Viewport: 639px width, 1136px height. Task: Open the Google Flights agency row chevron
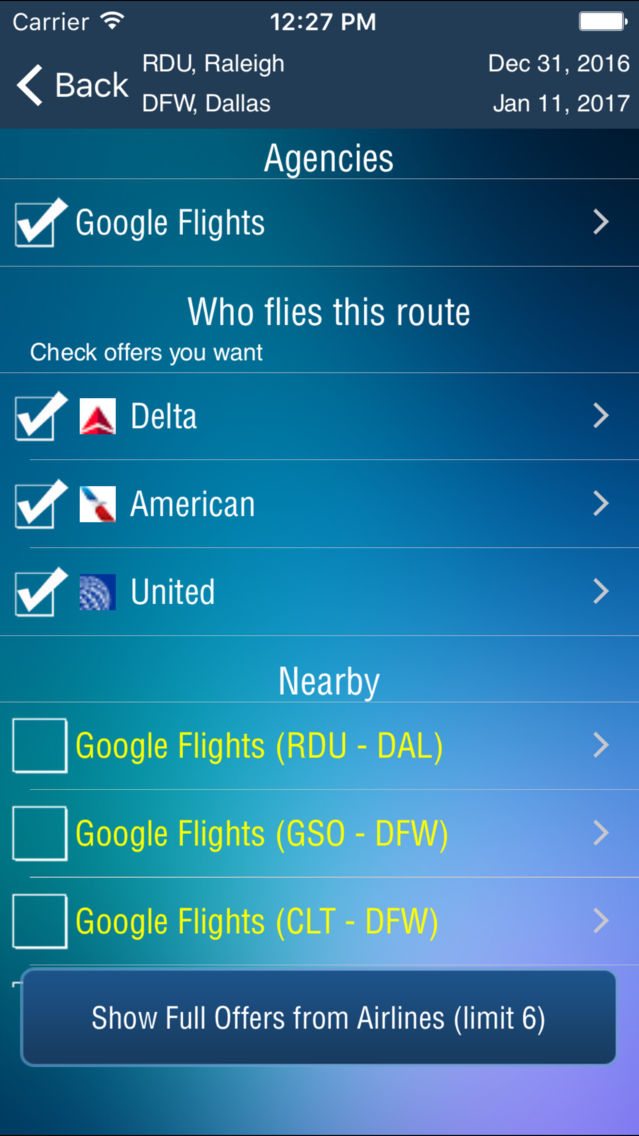(600, 222)
